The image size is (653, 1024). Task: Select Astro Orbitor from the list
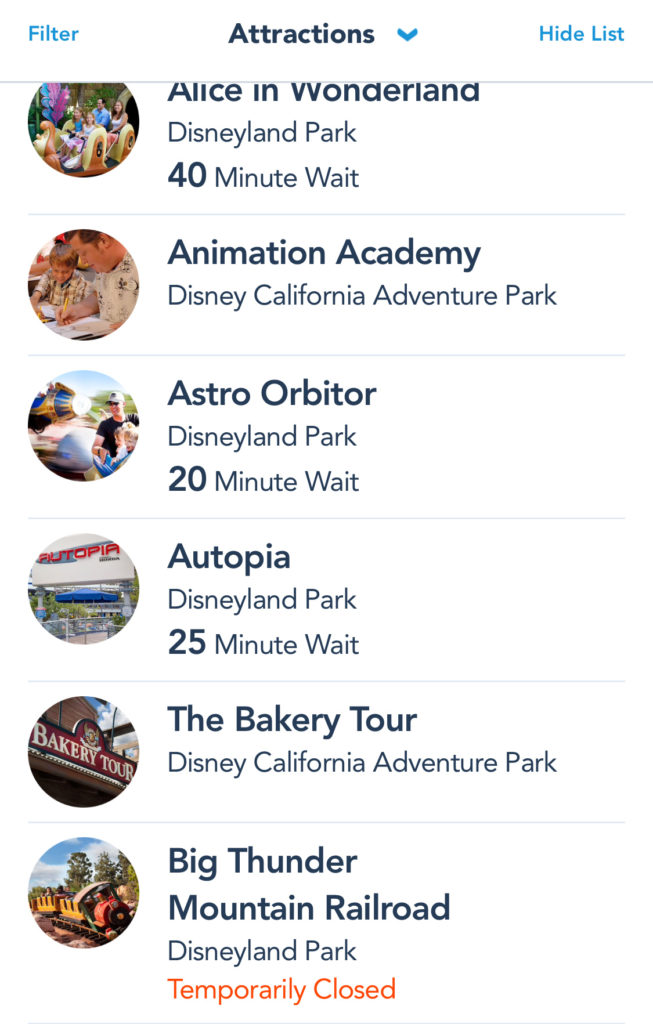tap(326, 438)
